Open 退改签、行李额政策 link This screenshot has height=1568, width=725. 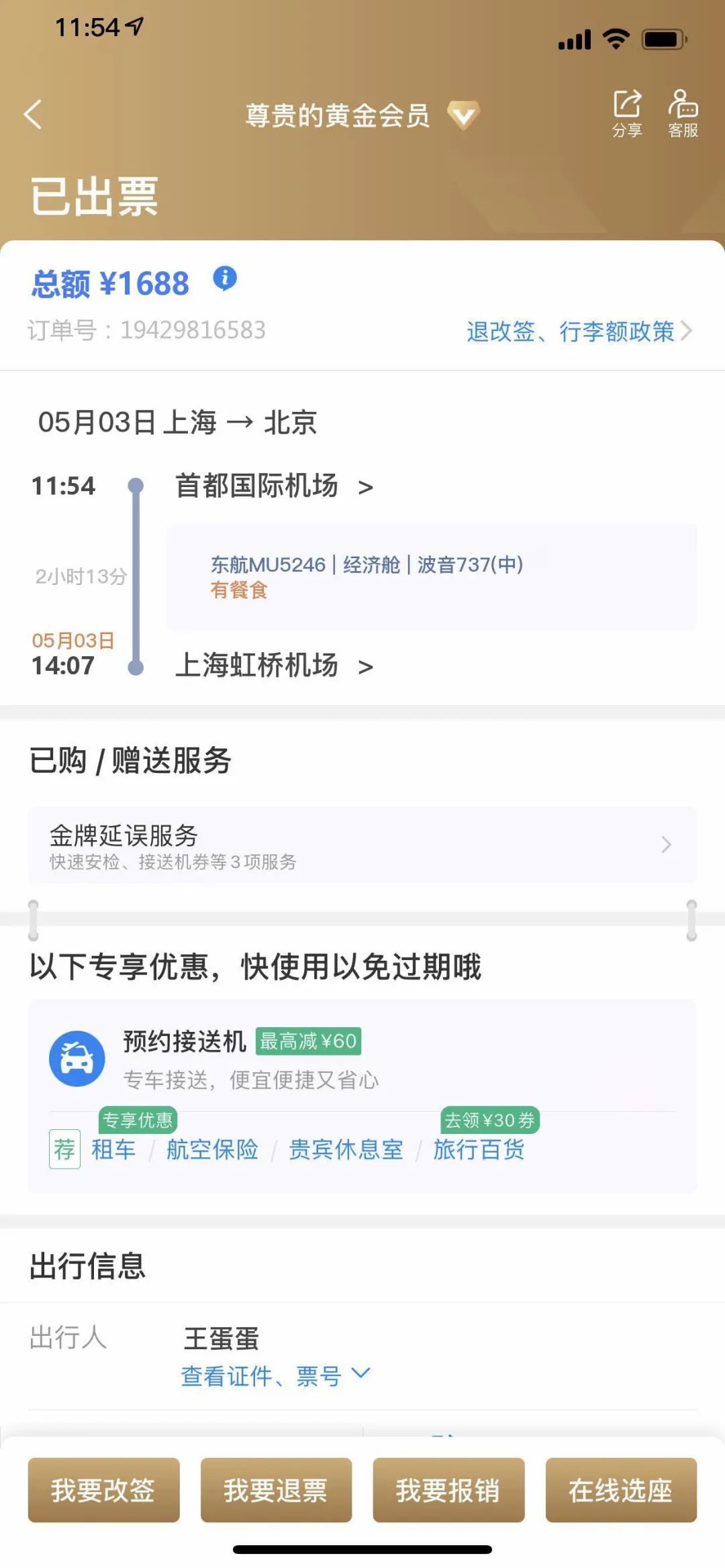click(579, 331)
